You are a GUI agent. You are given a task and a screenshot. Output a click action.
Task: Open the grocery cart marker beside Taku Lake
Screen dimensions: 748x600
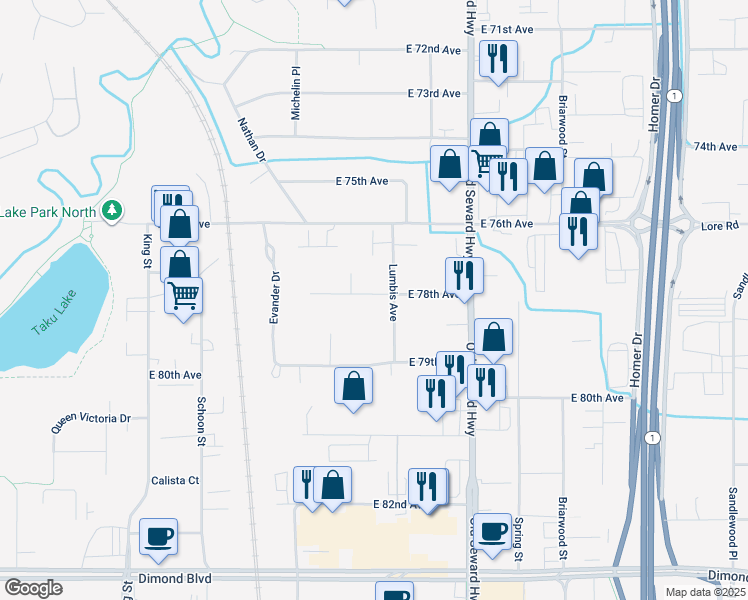click(183, 295)
